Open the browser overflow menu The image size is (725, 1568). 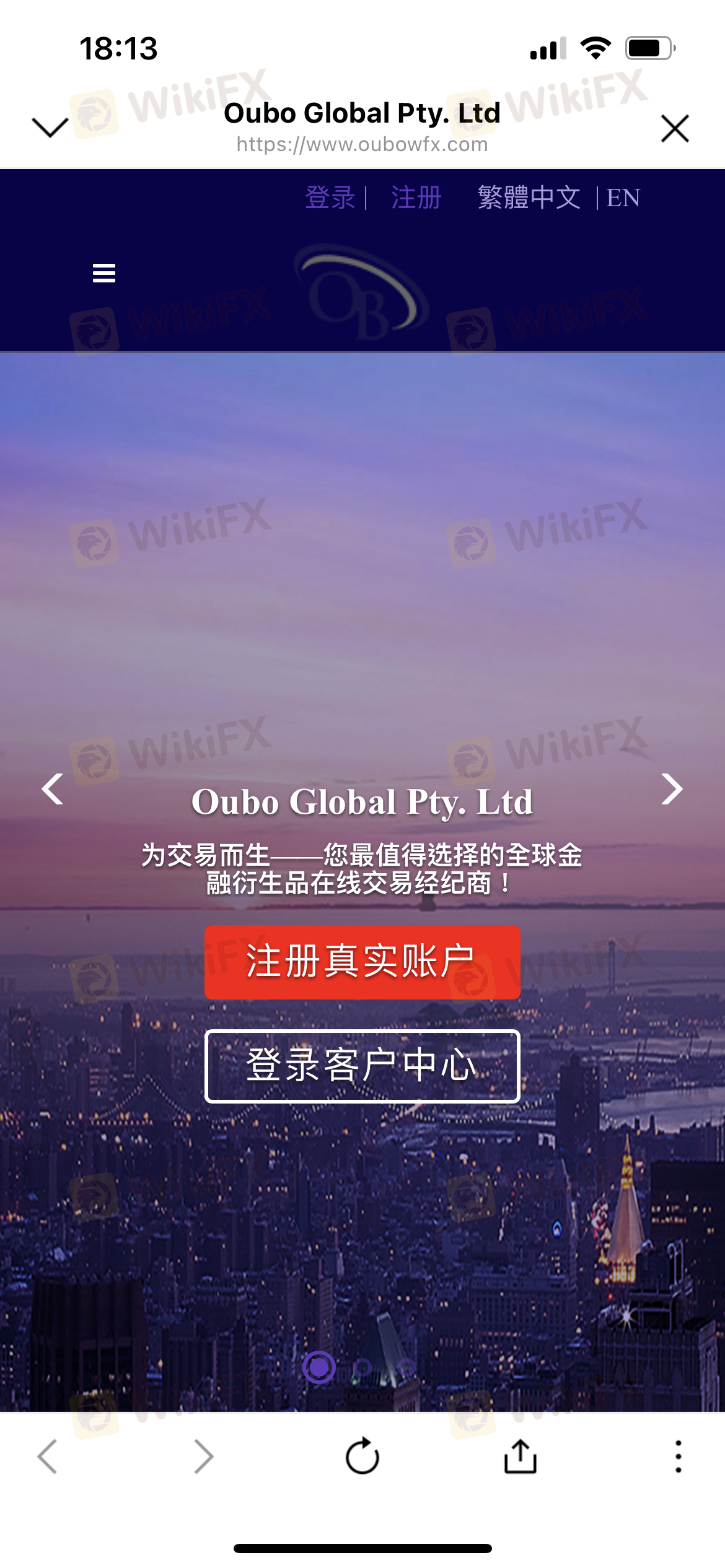tap(679, 1456)
